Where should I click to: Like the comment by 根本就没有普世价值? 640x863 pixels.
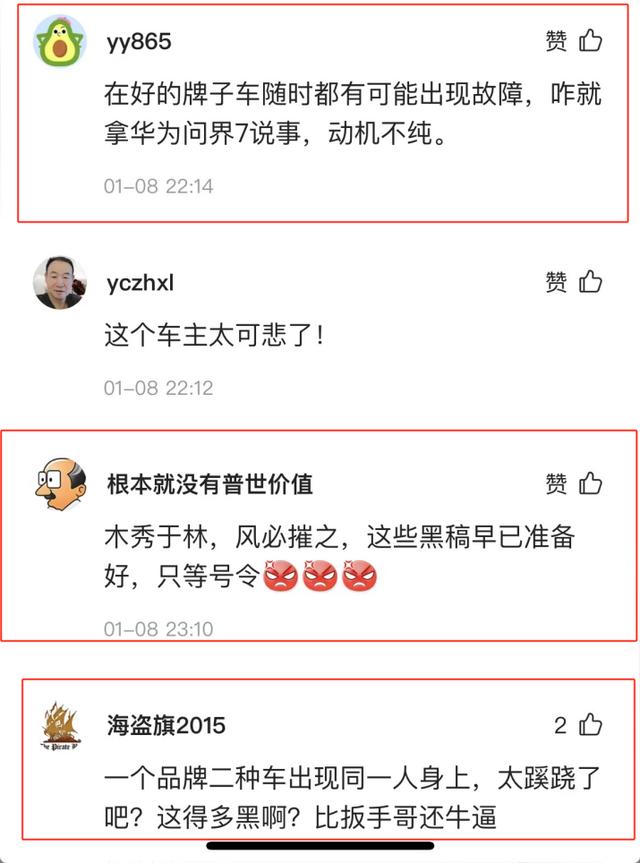pyautogui.click(x=590, y=484)
